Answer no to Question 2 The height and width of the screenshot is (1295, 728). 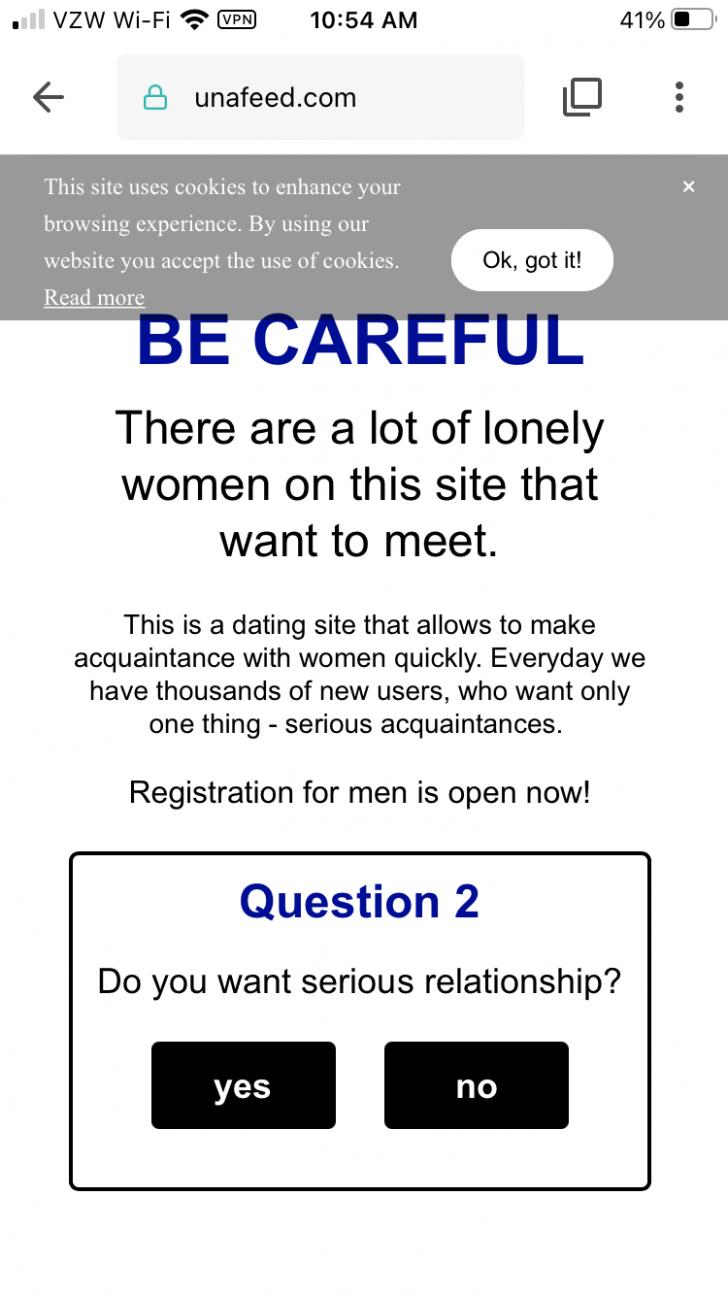coord(476,1086)
